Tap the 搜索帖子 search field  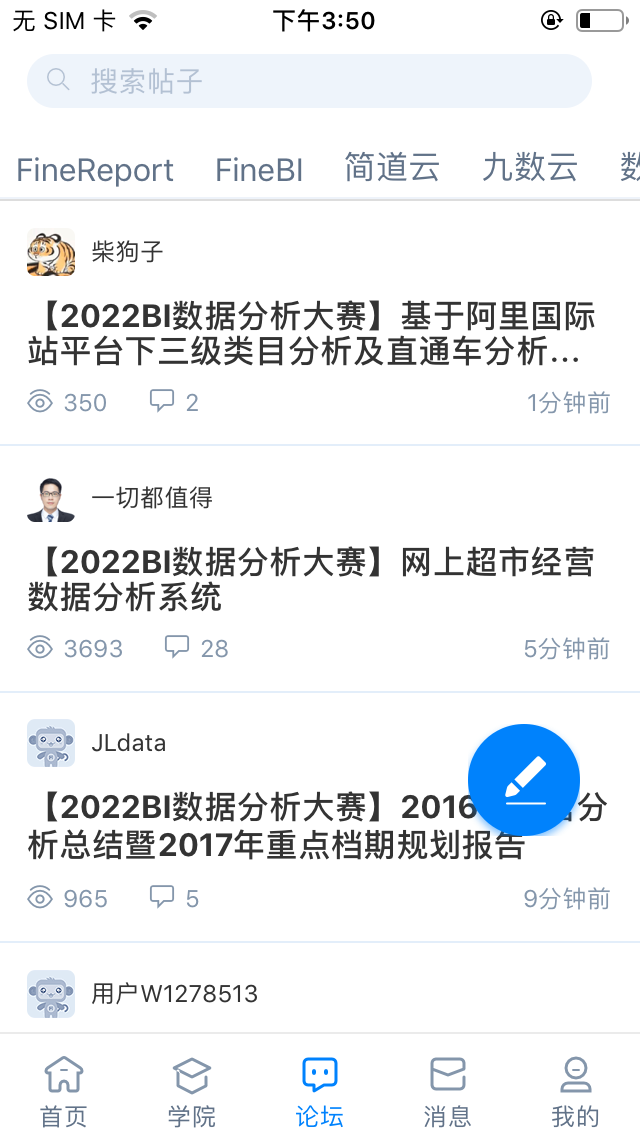[x=309, y=81]
